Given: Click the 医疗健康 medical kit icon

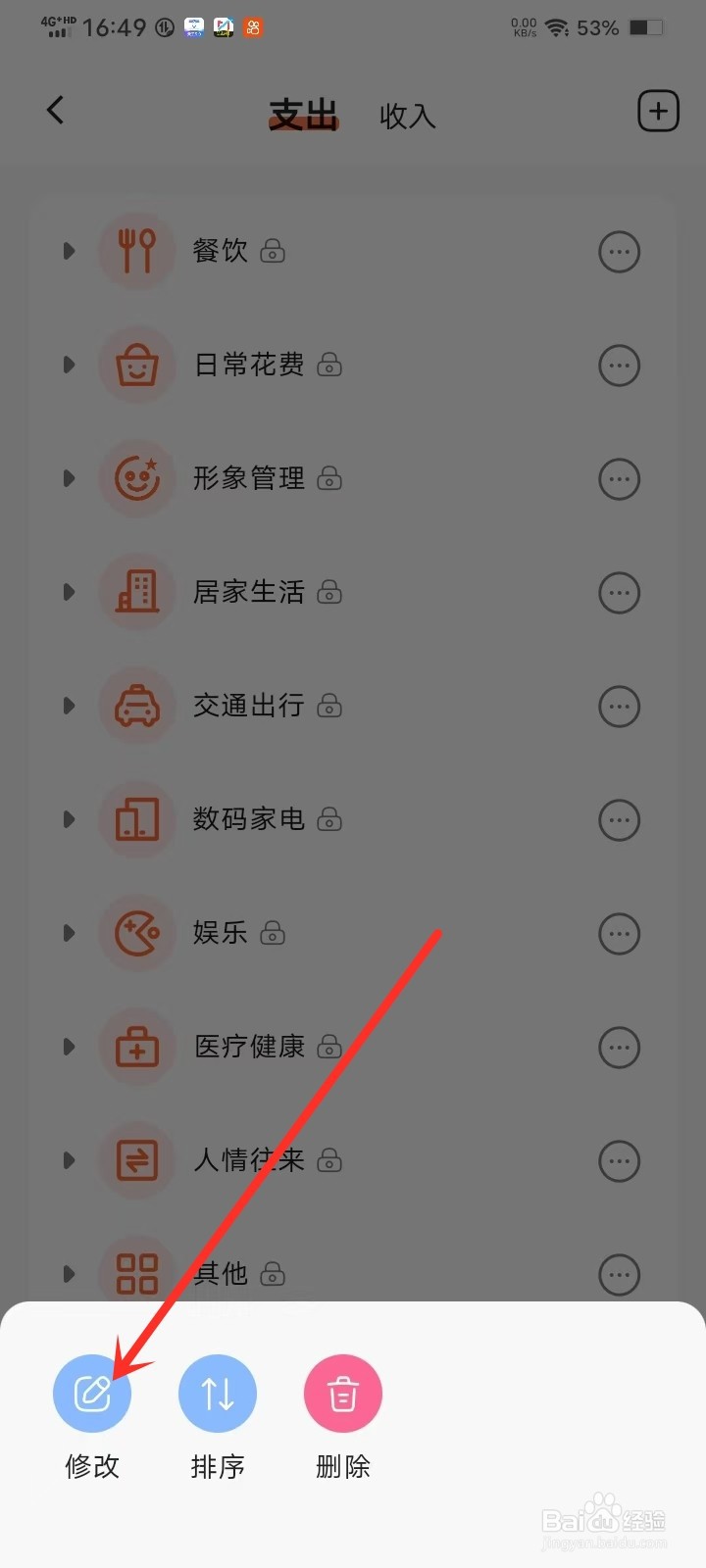Looking at the screenshot, I should coord(137,1047).
